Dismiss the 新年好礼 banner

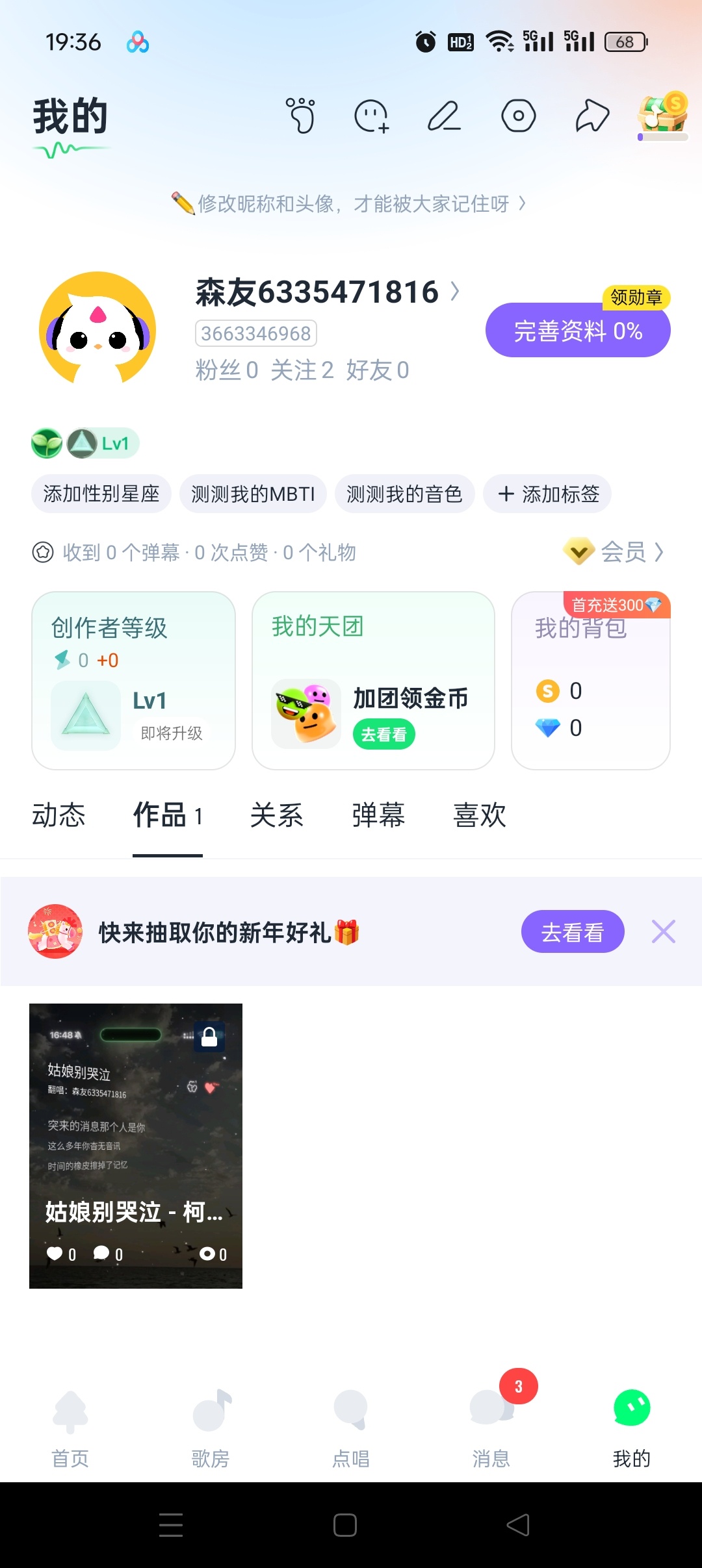point(664,931)
